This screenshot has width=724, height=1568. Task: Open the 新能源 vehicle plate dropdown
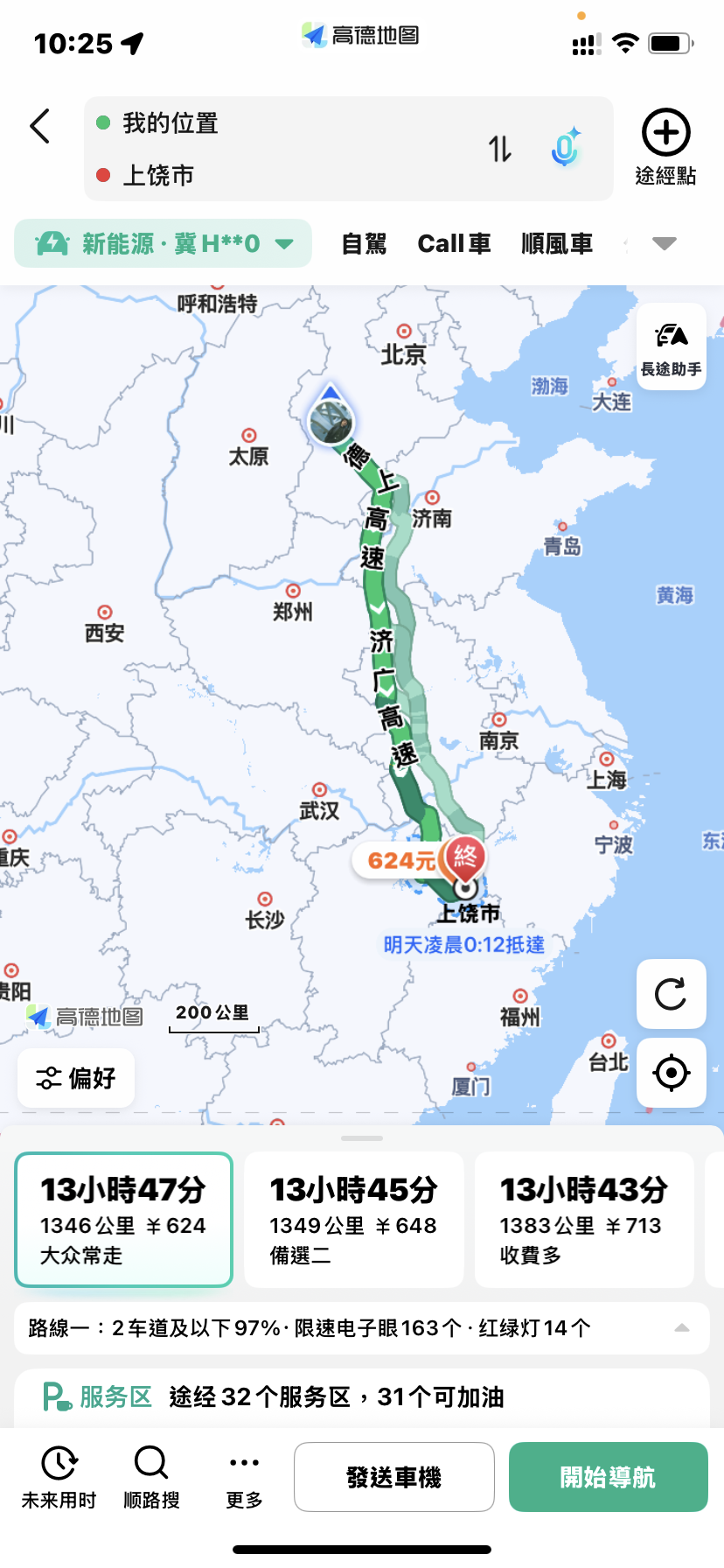[164, 243]
